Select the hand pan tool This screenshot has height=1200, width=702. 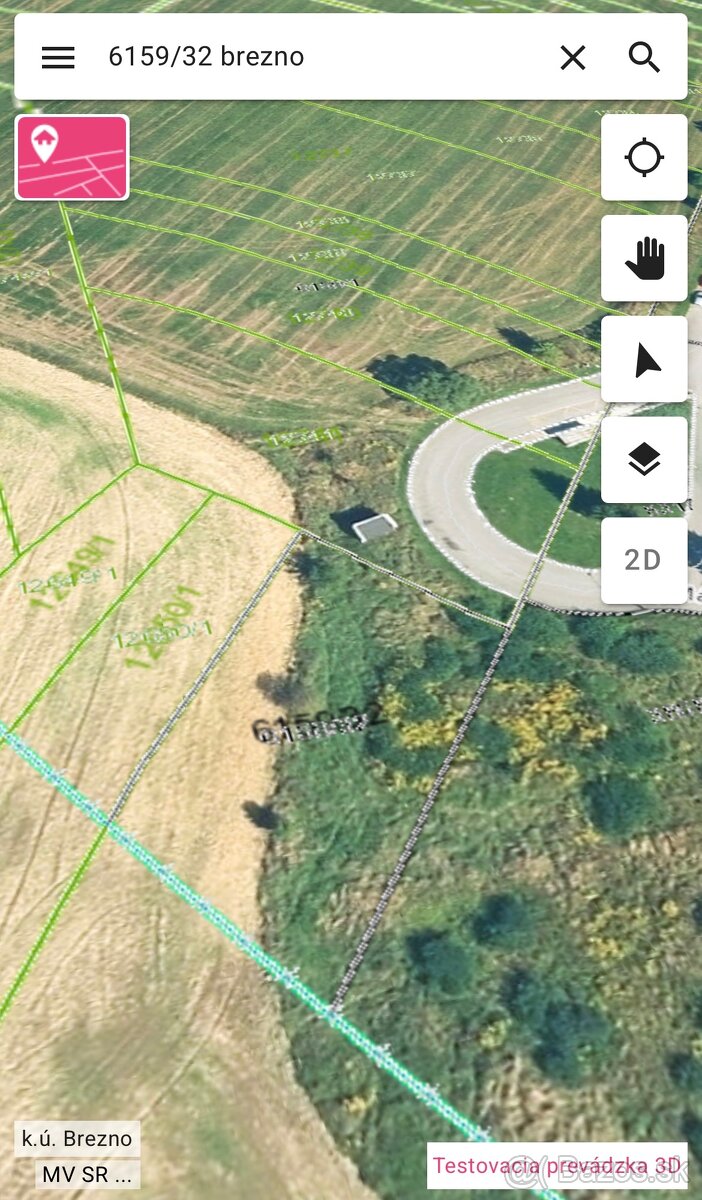tap(644, 259)
